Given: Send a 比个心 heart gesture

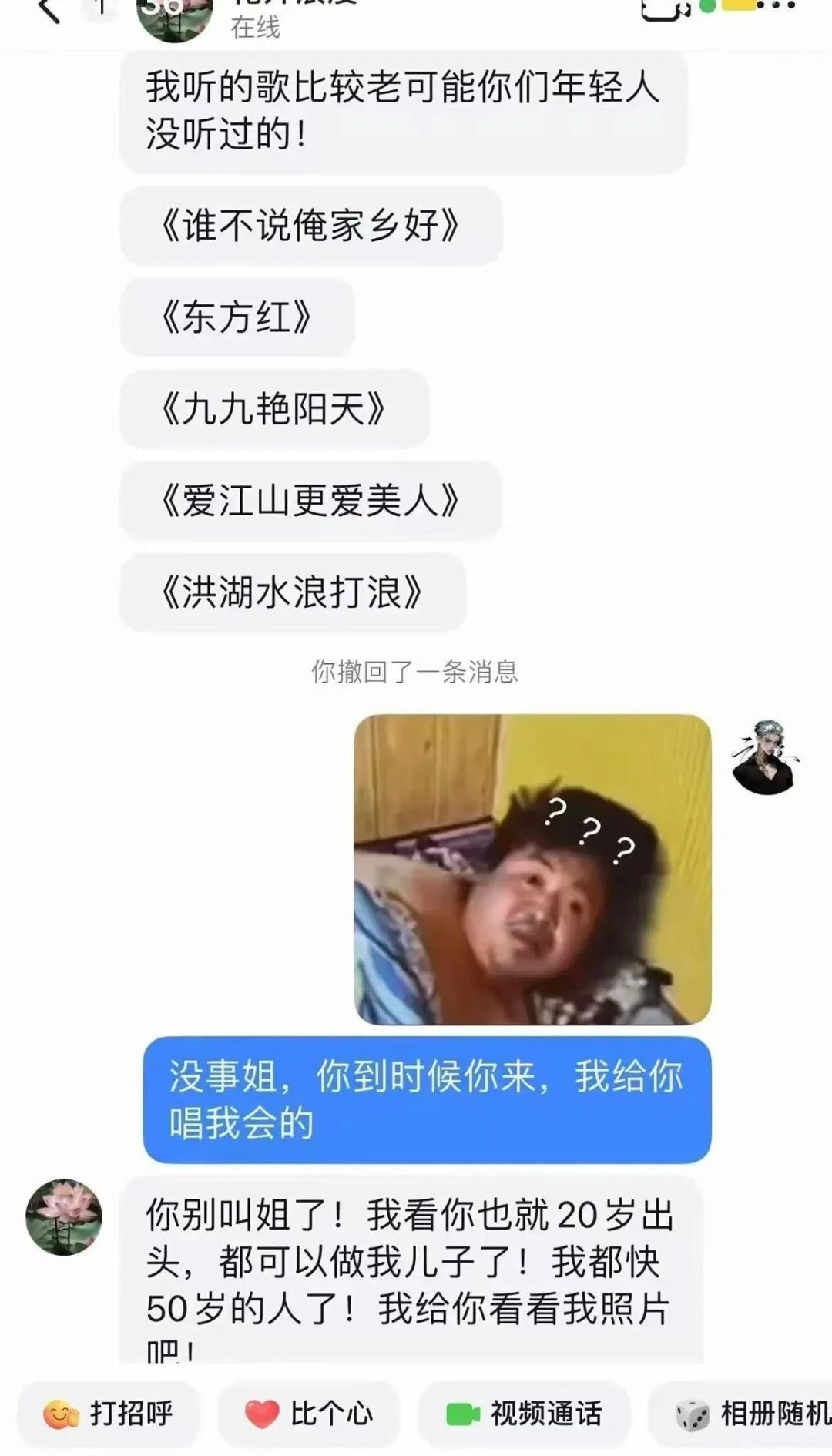Looking at the screenshot, I should [309, 1414].
